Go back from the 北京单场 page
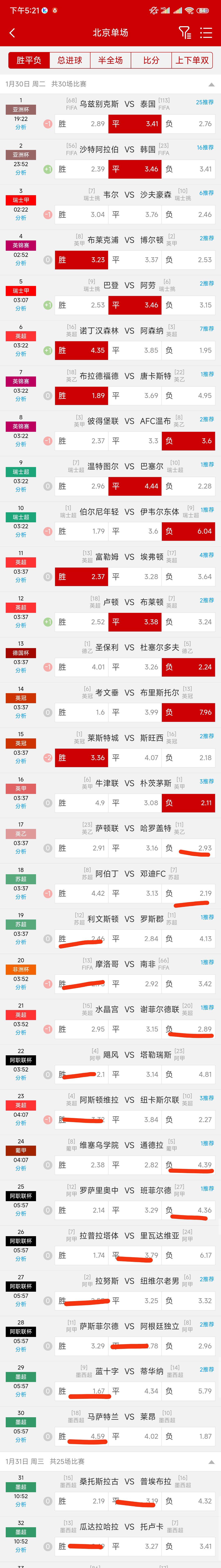Screen dimensions: 221x1568 tap(12, 33)
